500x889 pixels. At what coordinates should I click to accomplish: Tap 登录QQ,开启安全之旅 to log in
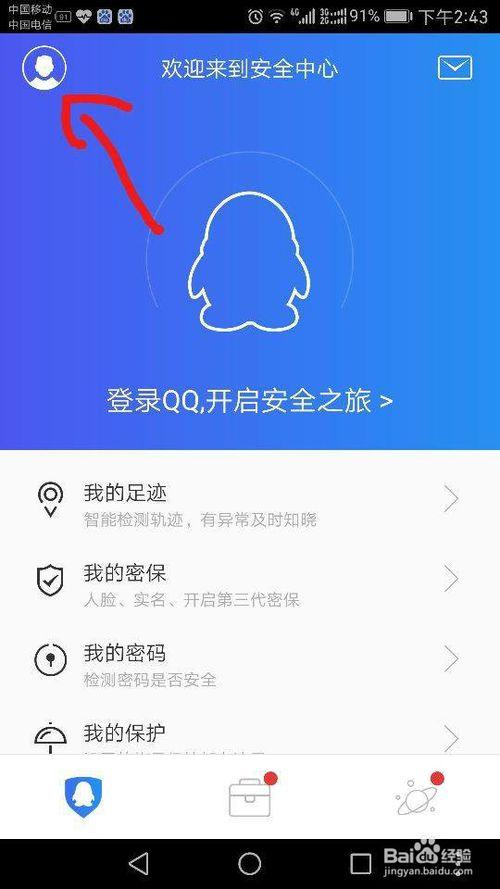click(x=249, y=401)
